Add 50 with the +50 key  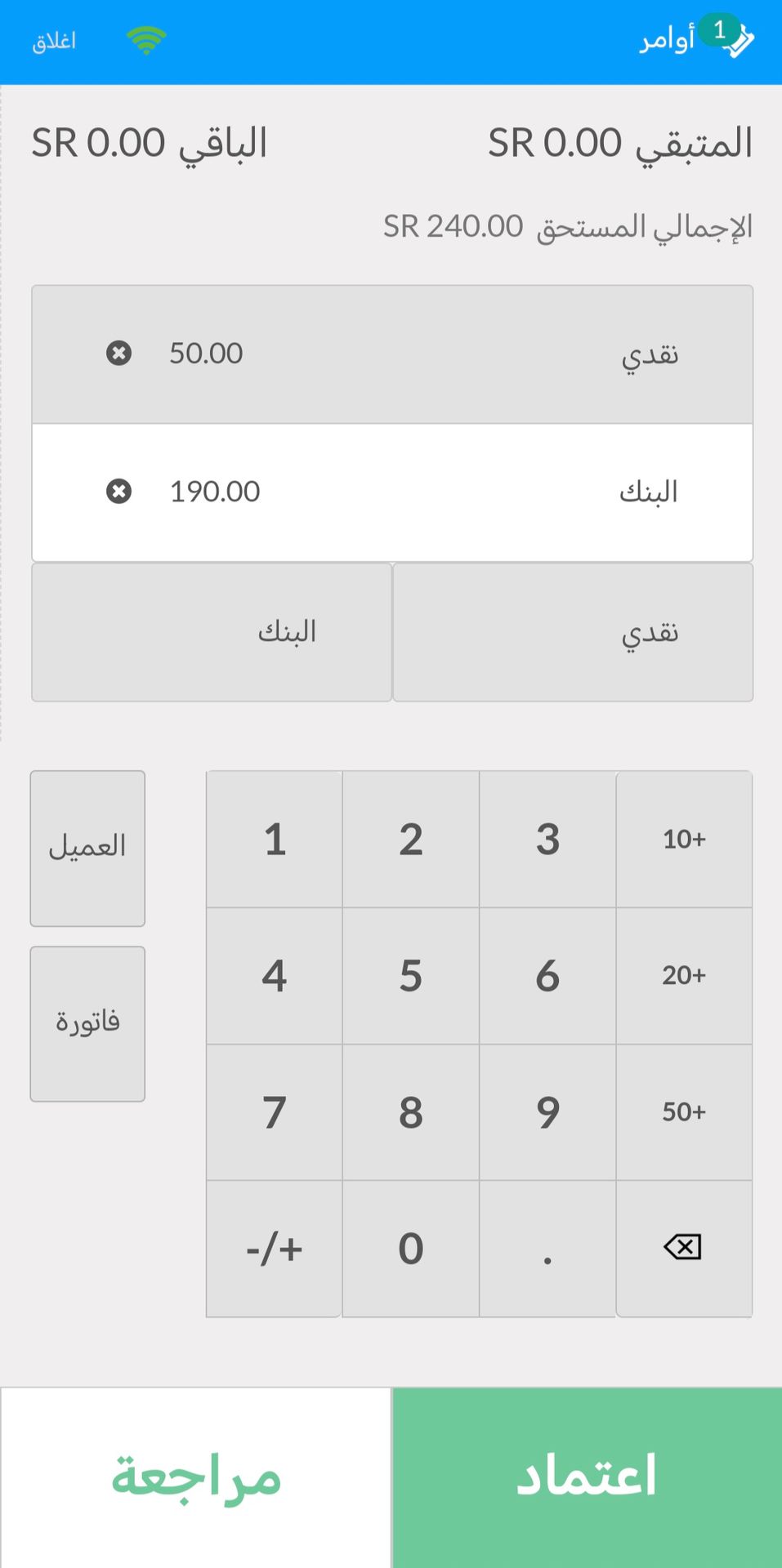click(684, 1112)
